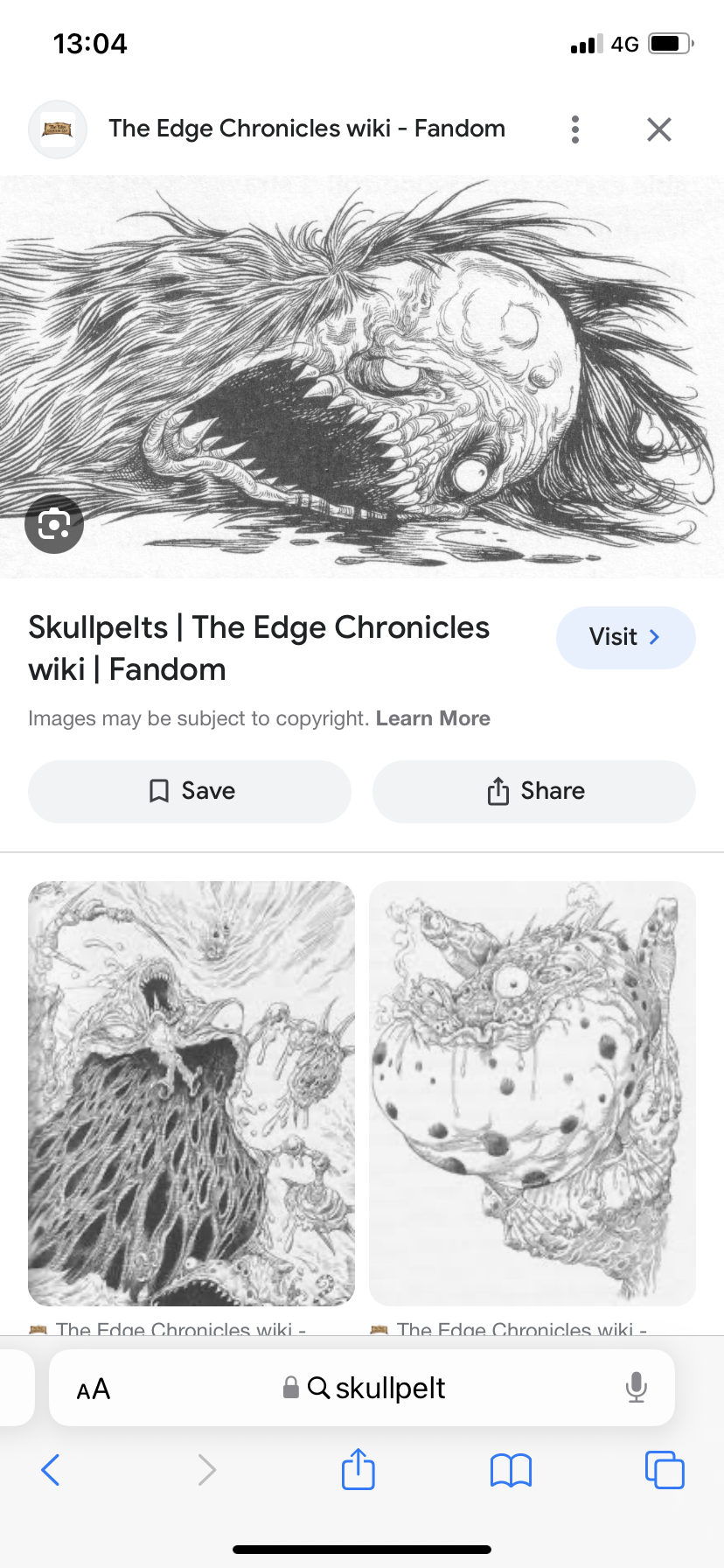
Task: Start voice search with microphone
Action: pyautogui.click(x=636, y=1388)
